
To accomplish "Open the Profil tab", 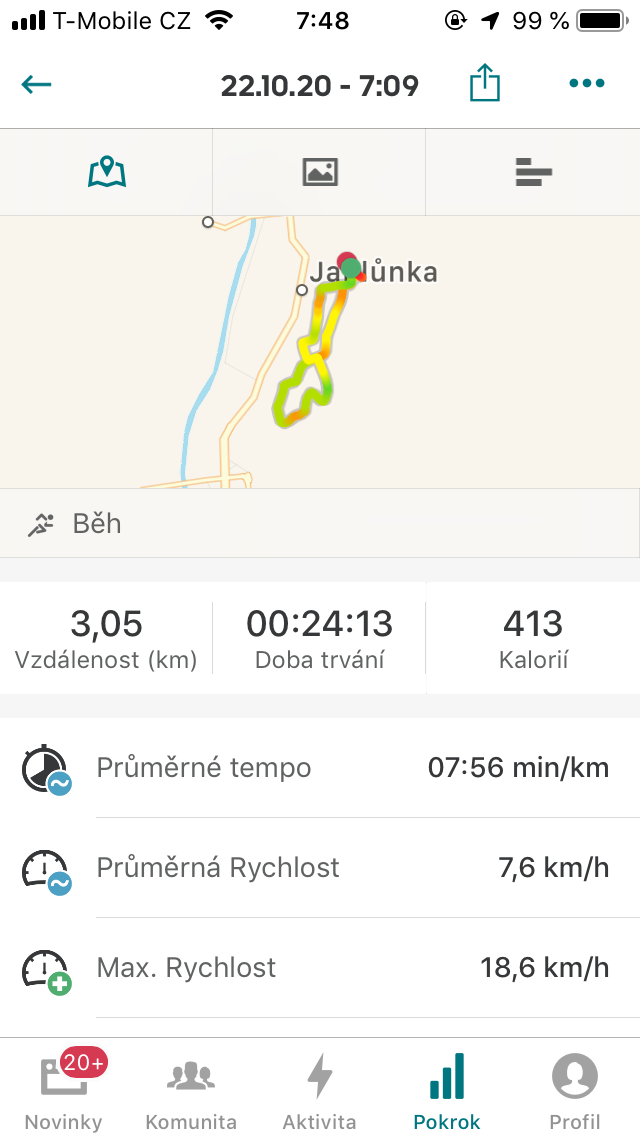I will click(575, 1088).
